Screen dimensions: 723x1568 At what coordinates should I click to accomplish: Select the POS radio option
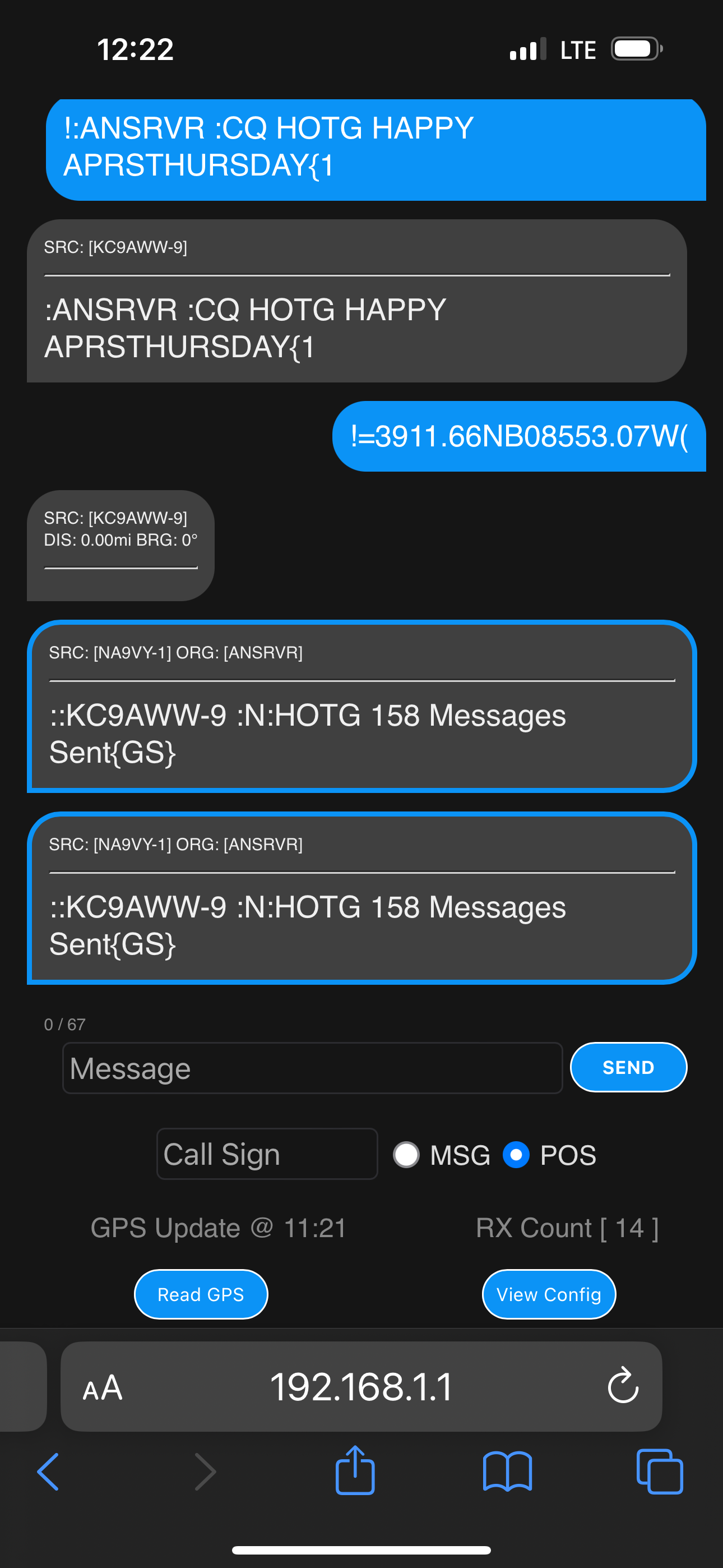click(x=516, y=1155)
